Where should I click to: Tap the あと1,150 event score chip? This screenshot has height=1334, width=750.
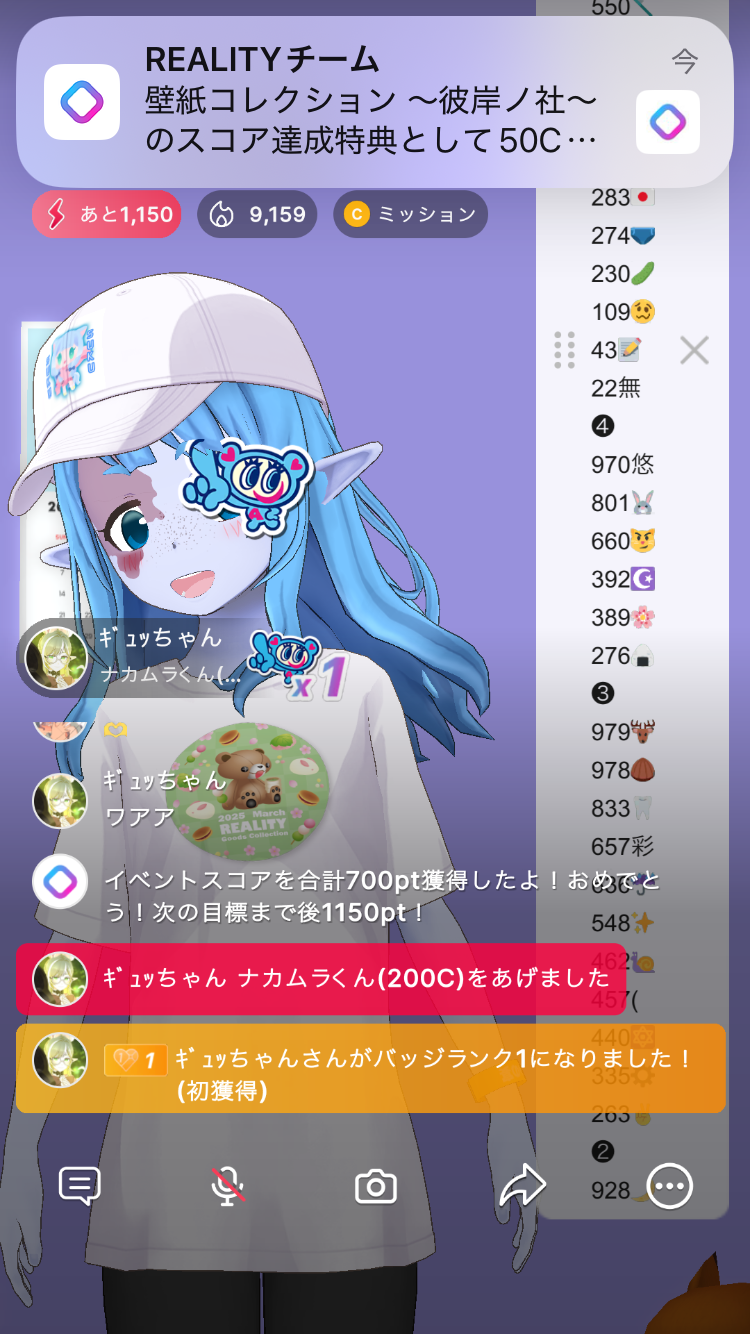click(x=106, y=214)
